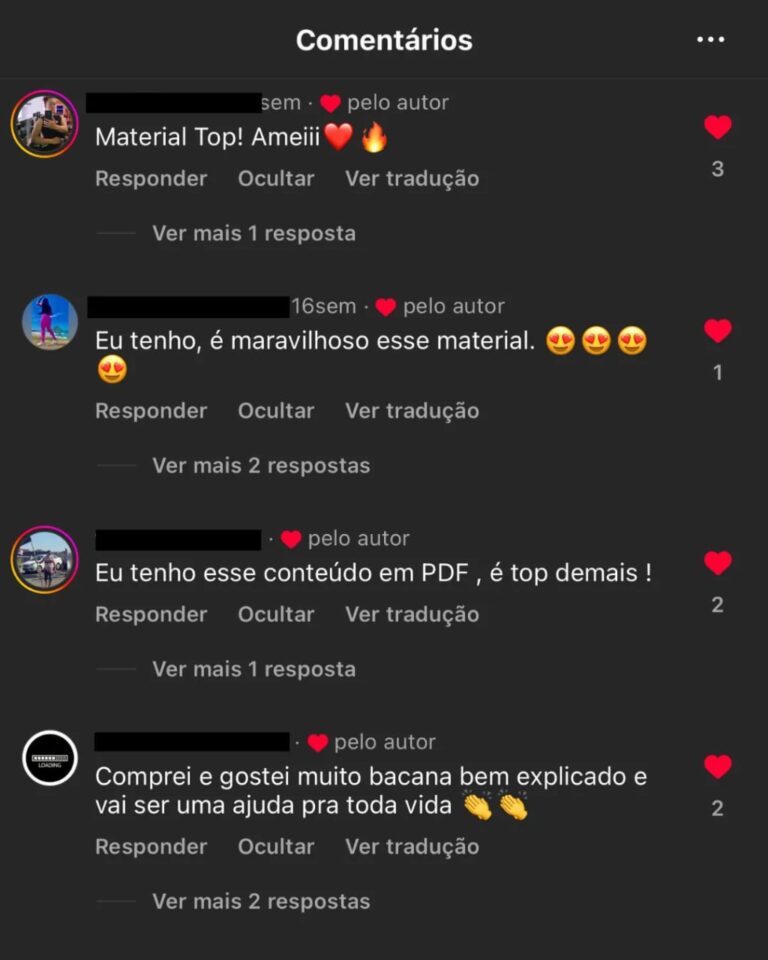Image resolution: width=768 pixels, height=960 pixels.
Task: Select the Comentários header
Action: pyautogui.click(x=383, y=40)
